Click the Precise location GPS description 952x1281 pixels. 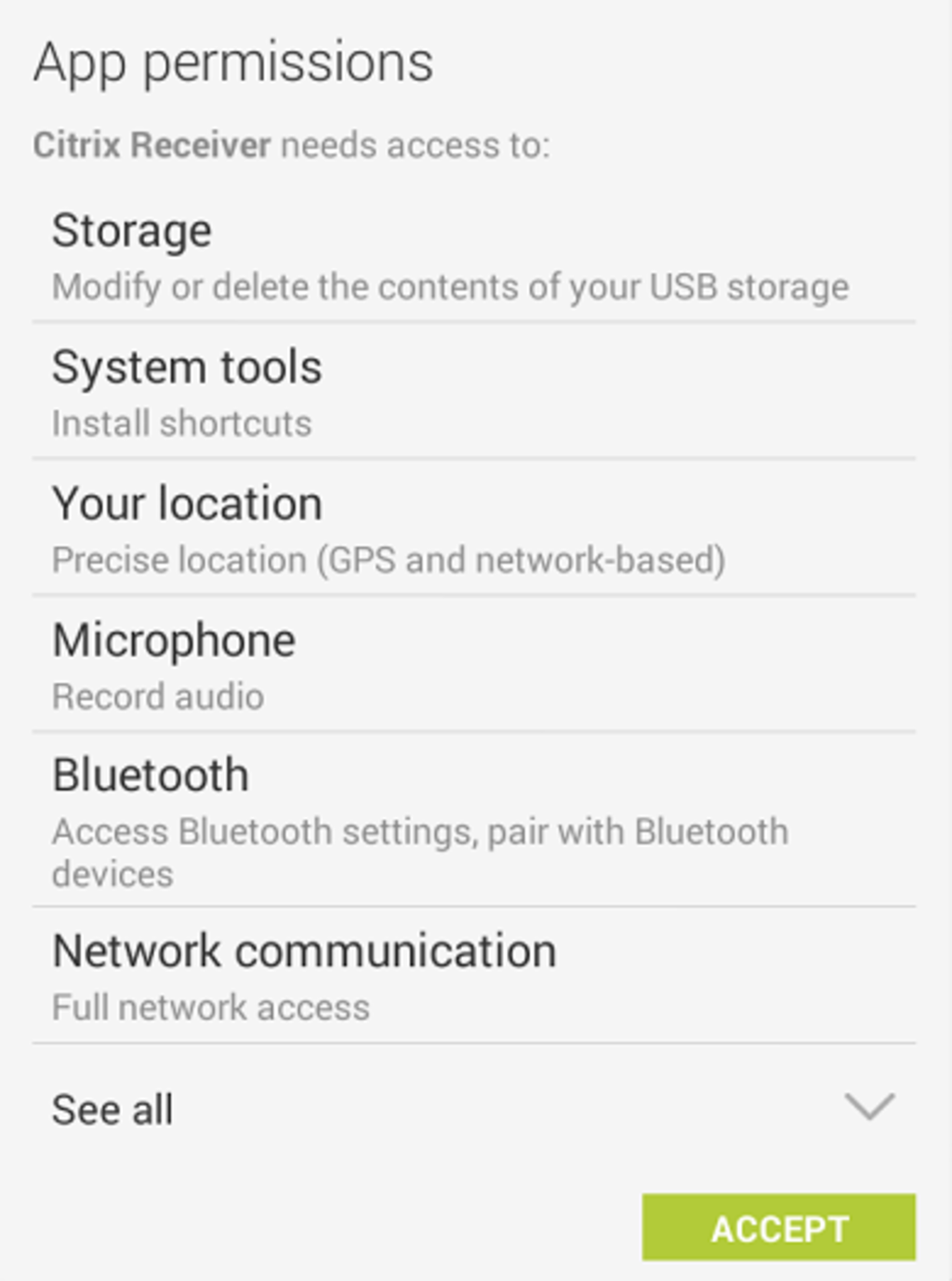click(x=390, y=559)
